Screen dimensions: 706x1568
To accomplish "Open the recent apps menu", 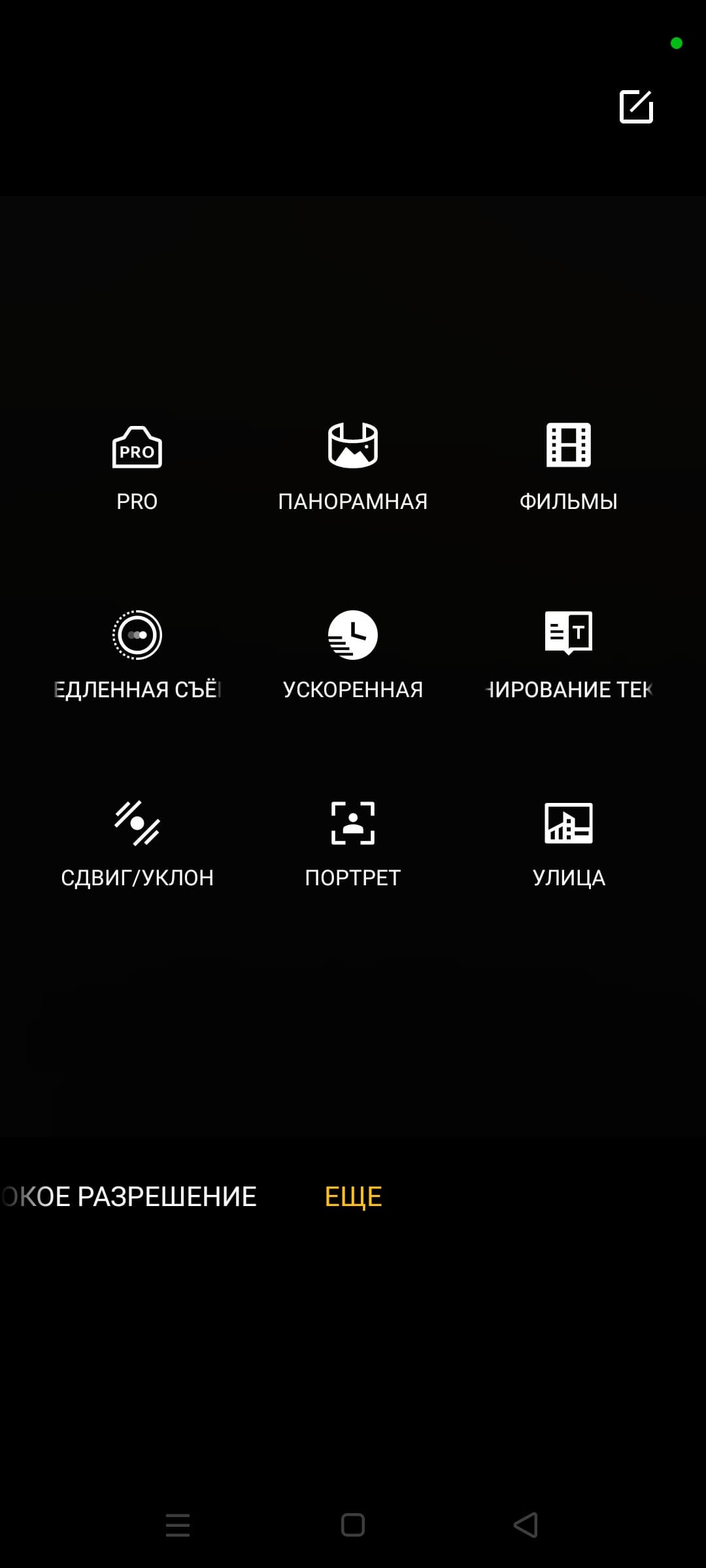I will coord(178,1526).
